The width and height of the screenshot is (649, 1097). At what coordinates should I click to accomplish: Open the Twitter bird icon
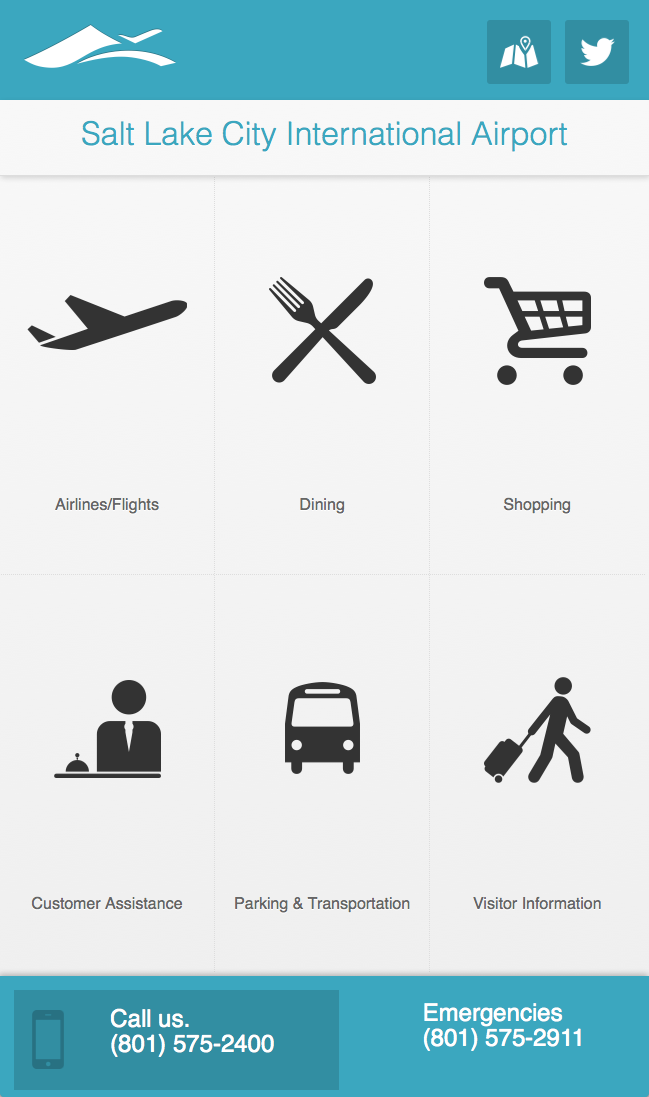pos(596,52)
